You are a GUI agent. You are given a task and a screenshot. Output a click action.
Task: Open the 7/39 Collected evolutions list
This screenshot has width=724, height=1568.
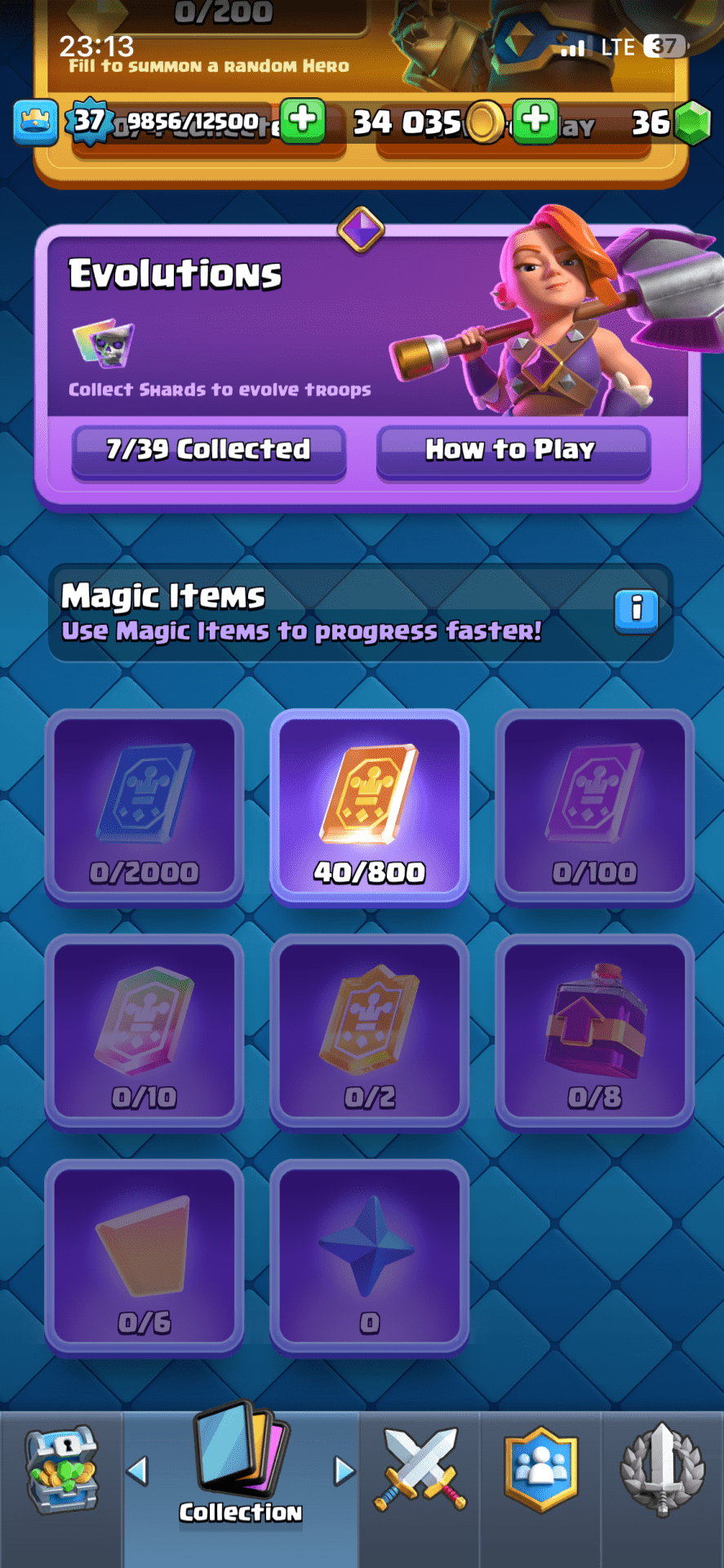coord(209,450)
